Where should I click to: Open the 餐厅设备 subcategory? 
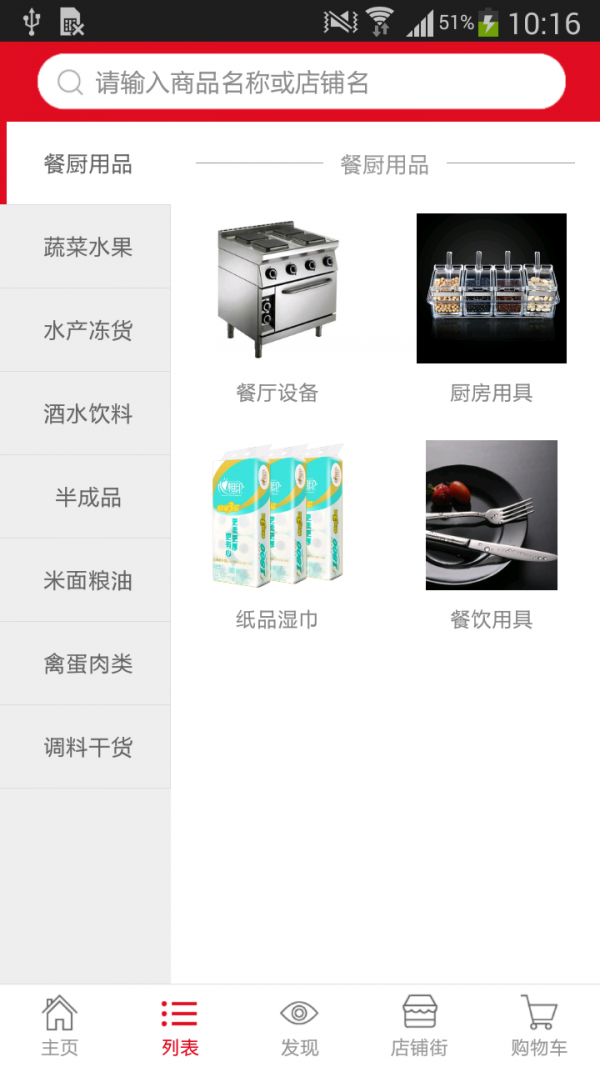[277, 307]
